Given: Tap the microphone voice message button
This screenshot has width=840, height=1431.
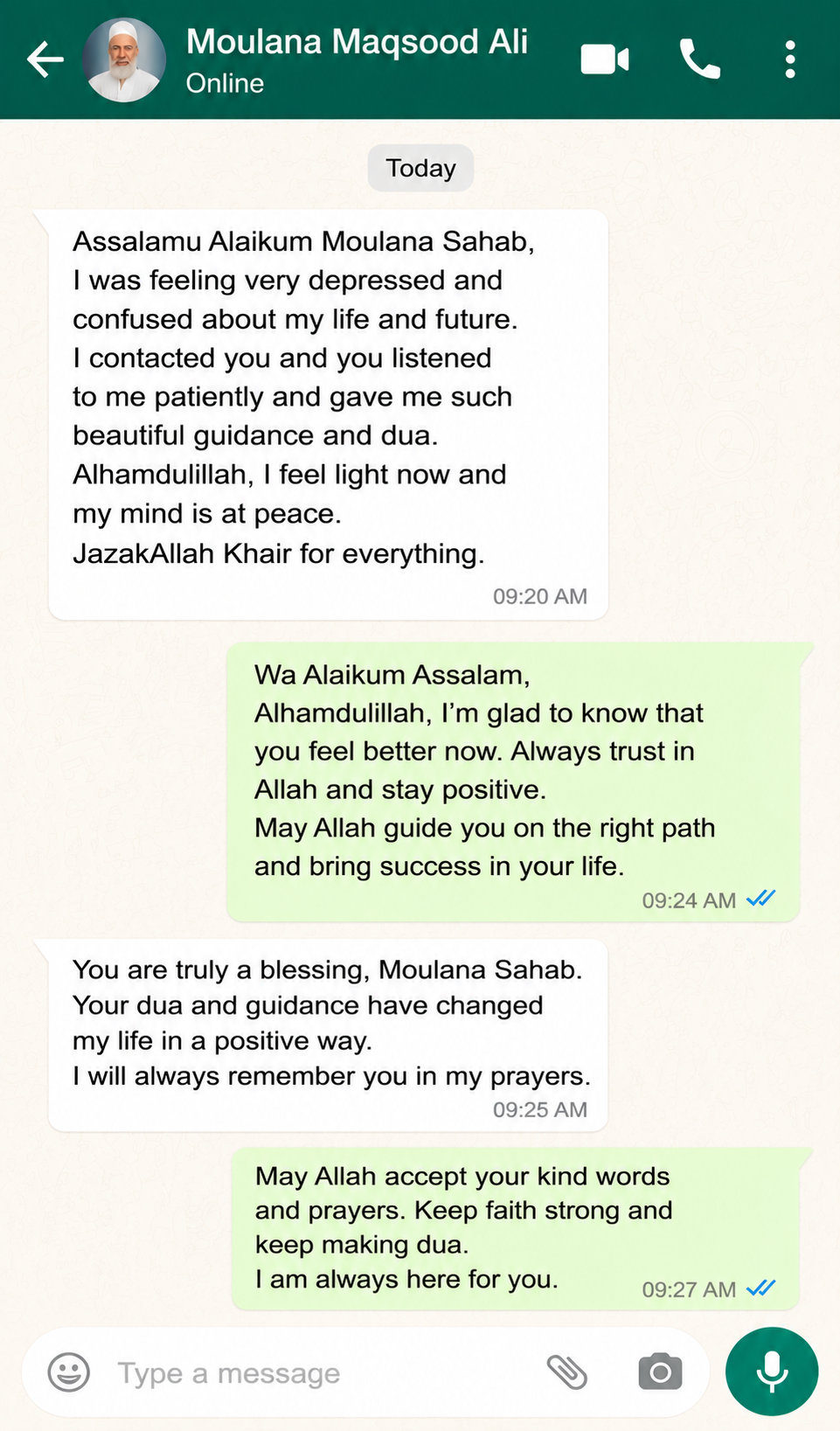Looking at the screenshot, I should point(772,1371).
